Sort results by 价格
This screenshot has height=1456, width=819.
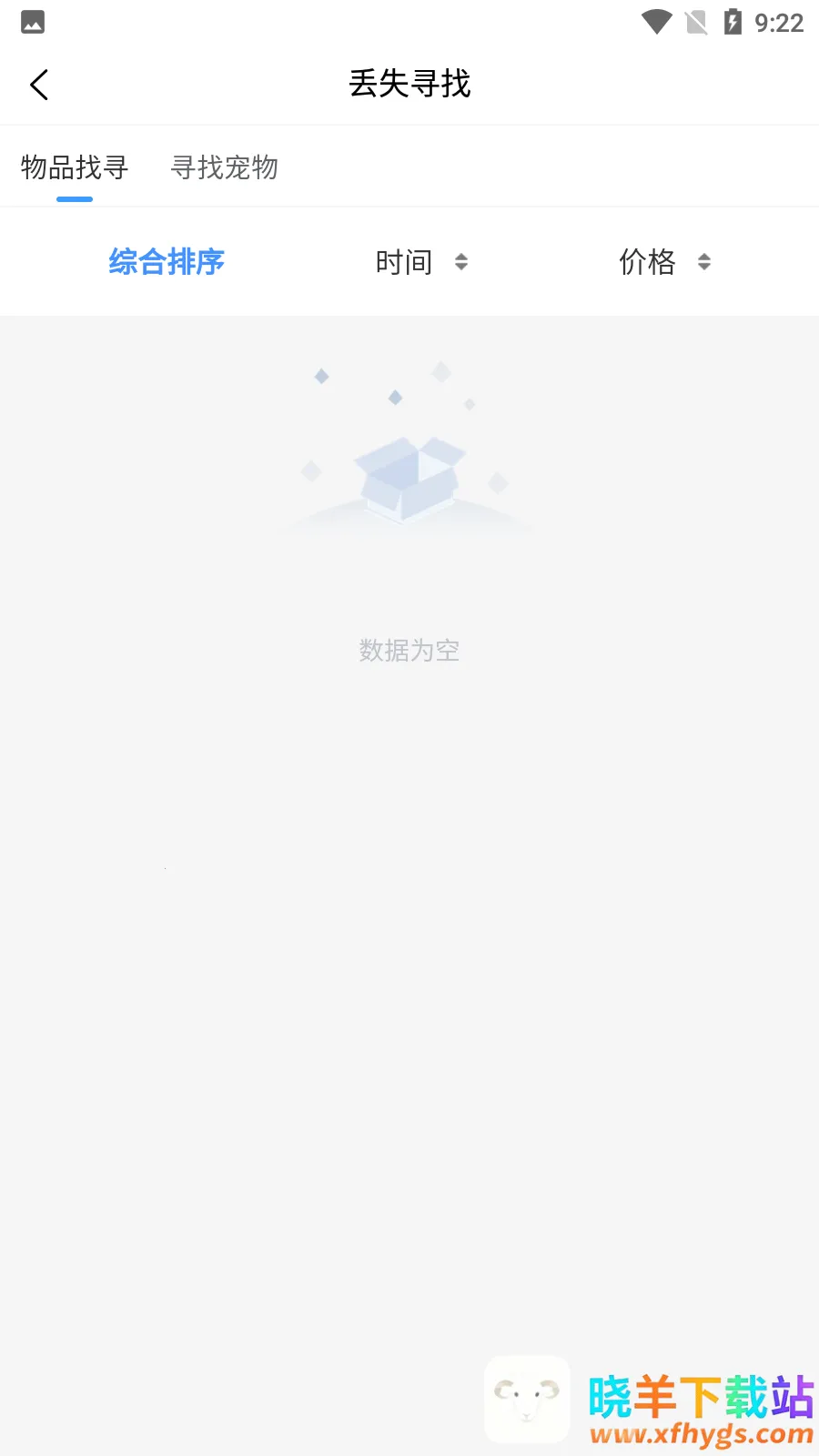point(663,262)
